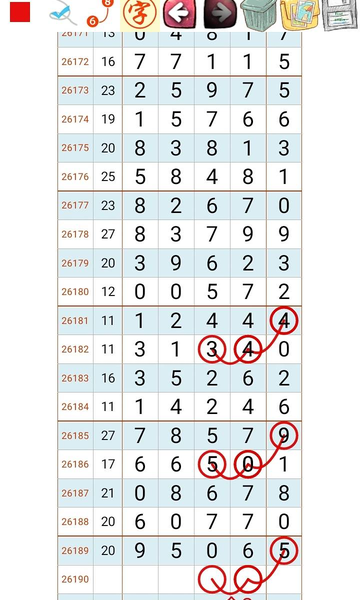Select the freehand checkmark pen tool

pyautogui.click(x=61, y=14)
